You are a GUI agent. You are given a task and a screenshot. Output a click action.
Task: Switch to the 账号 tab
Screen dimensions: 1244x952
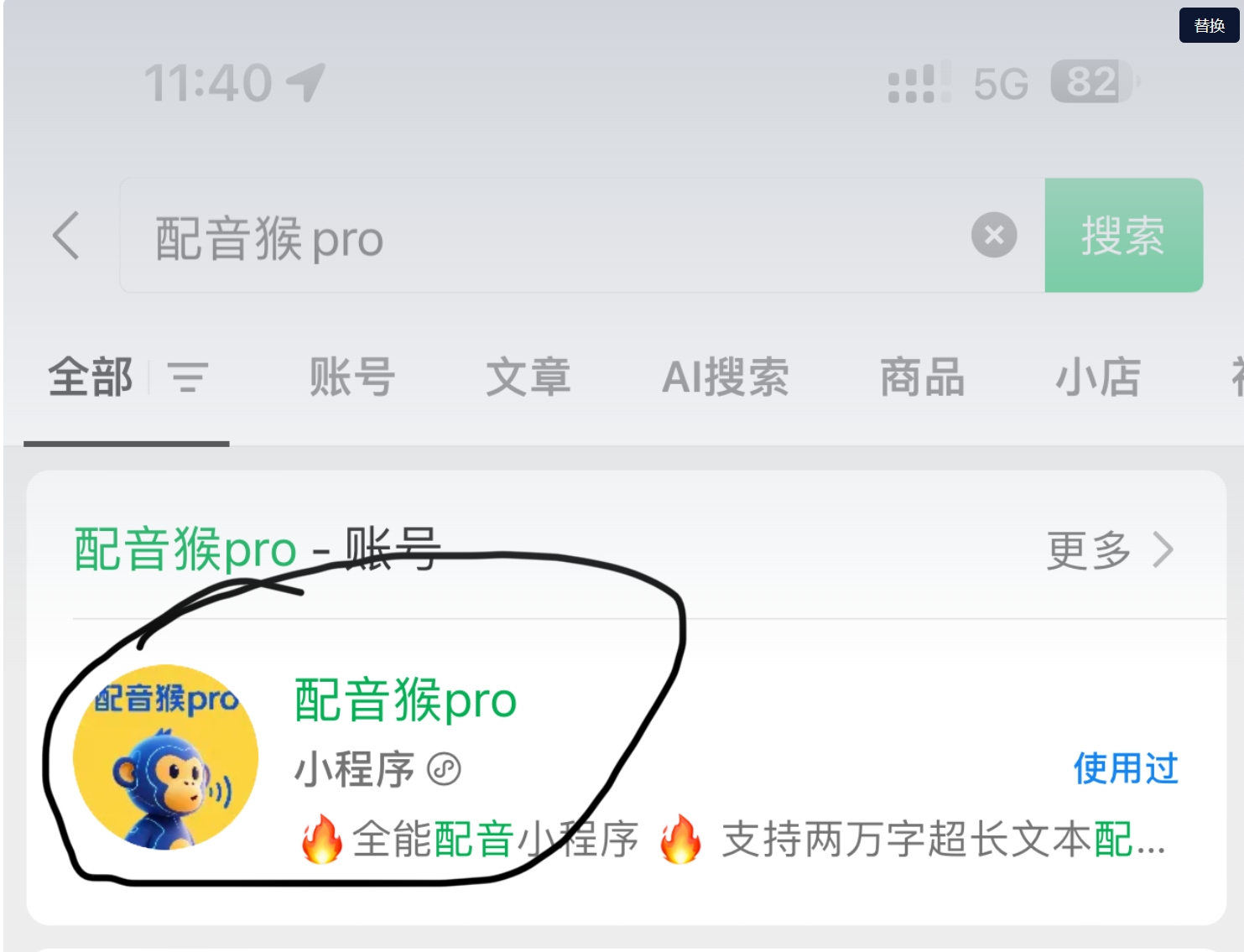pyautogui.click(x=352, y=377)
